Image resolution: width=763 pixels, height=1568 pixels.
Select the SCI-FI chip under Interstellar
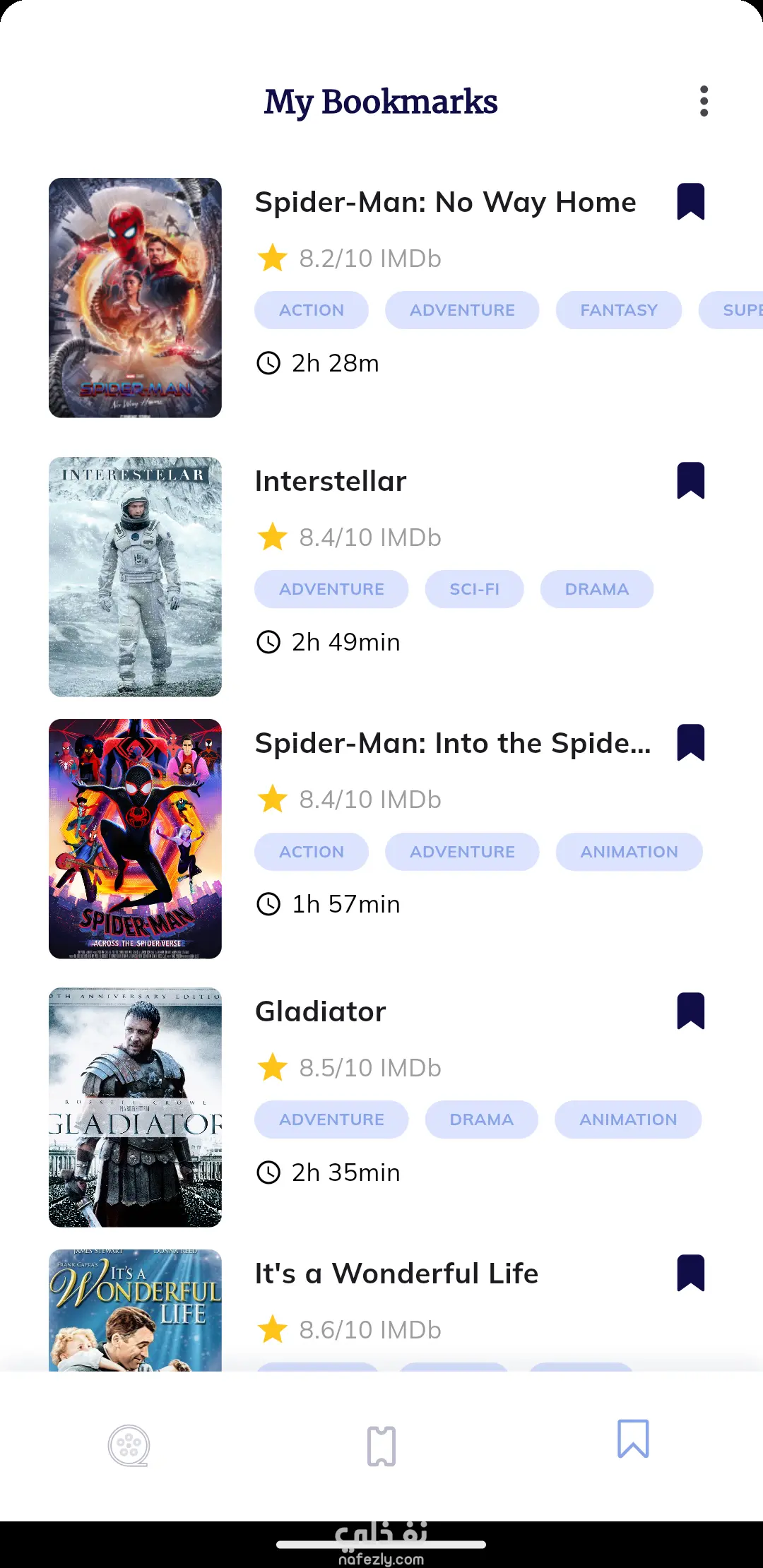pos(474,589)
